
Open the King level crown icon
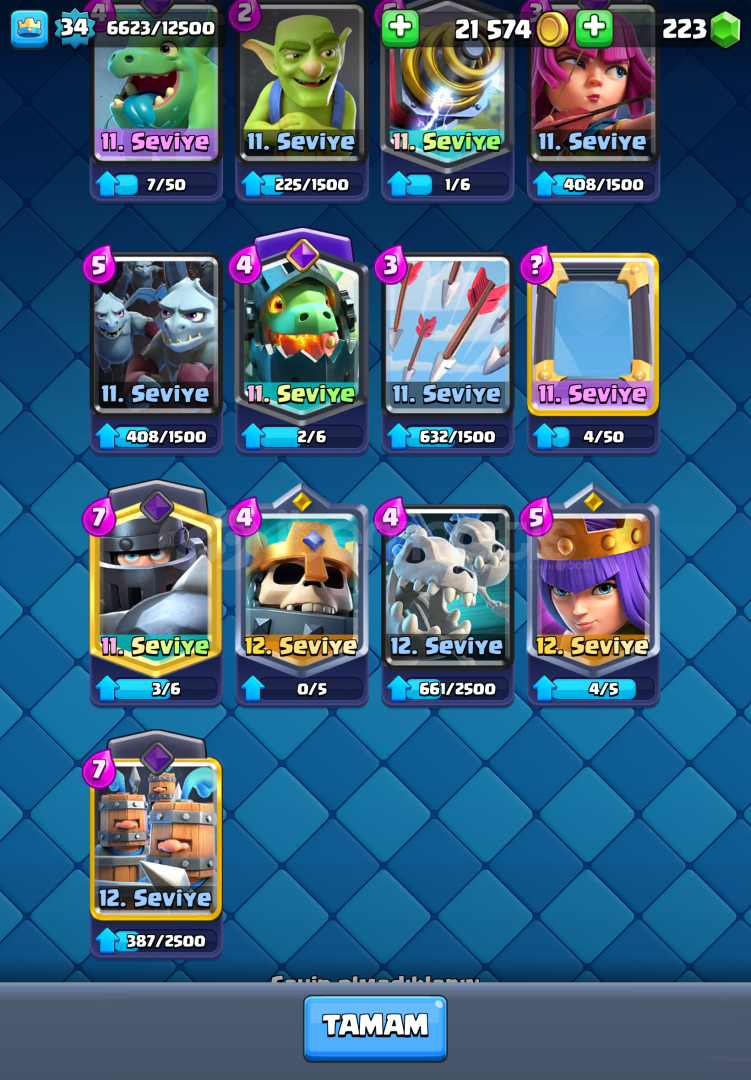(x=29, y=28)
